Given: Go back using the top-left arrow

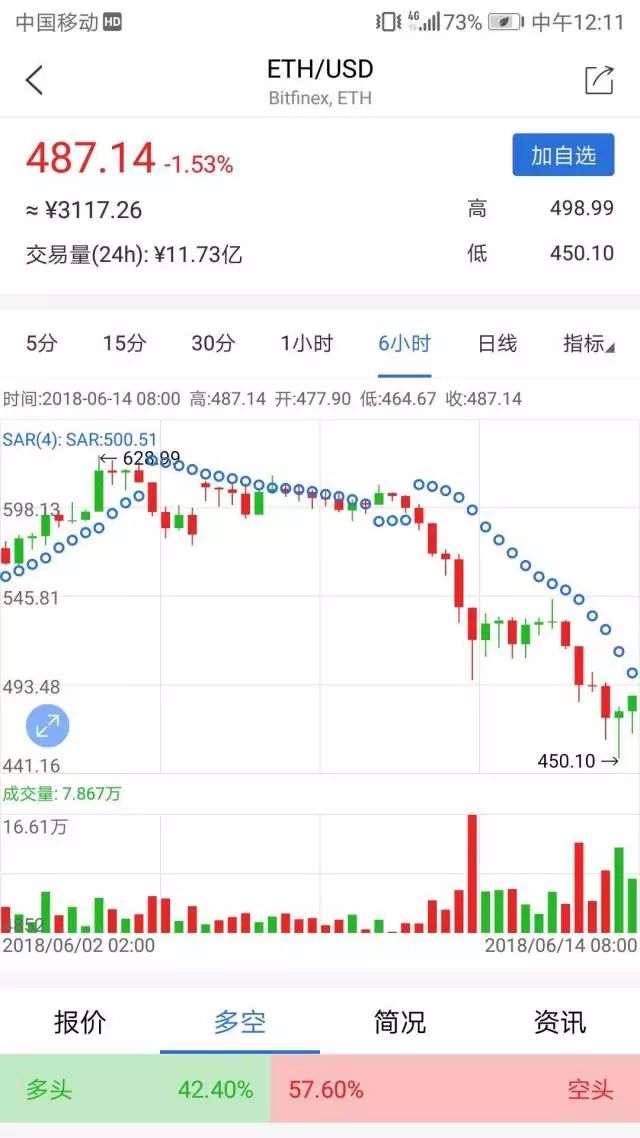Looking at the screenshot, I should [34, 80].
